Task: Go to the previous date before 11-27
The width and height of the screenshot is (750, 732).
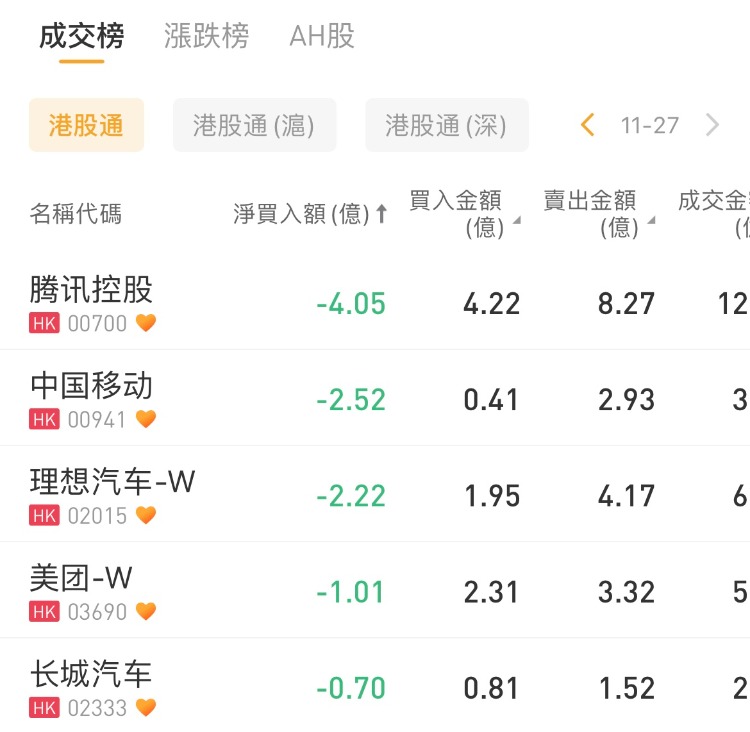Action: coord(588,125)
